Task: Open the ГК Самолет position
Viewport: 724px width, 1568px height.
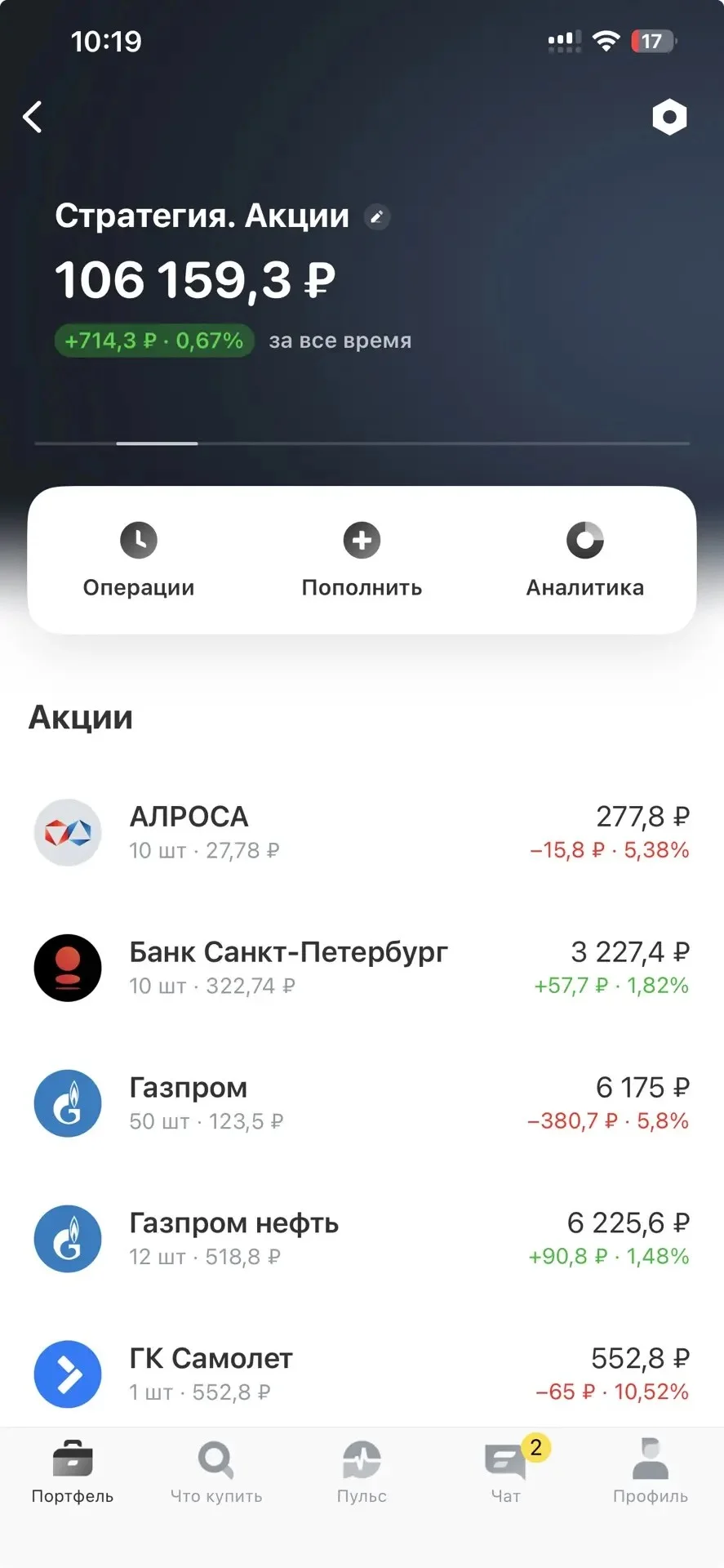Action: (362, 1374)
